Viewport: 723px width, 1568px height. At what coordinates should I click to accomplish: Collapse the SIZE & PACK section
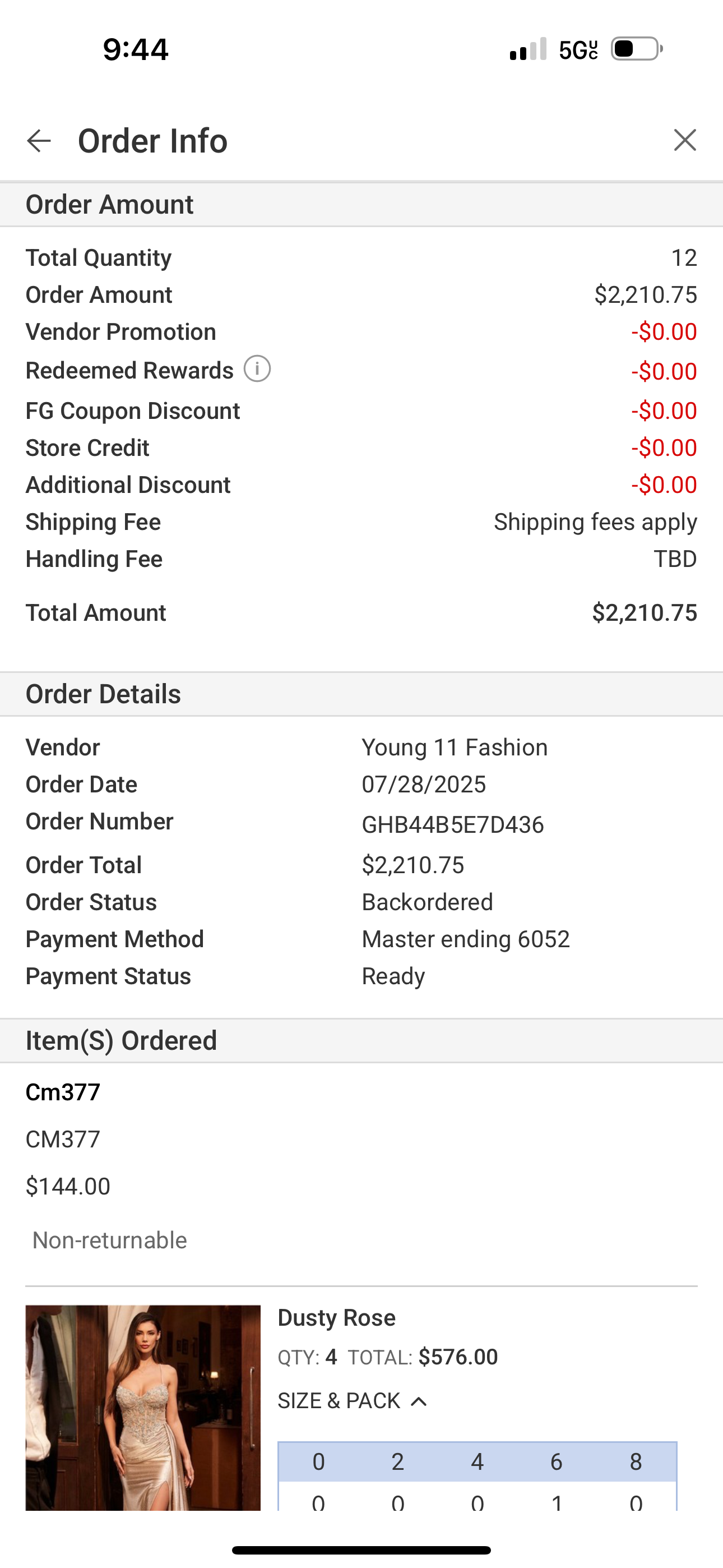tap(353, 1401)
